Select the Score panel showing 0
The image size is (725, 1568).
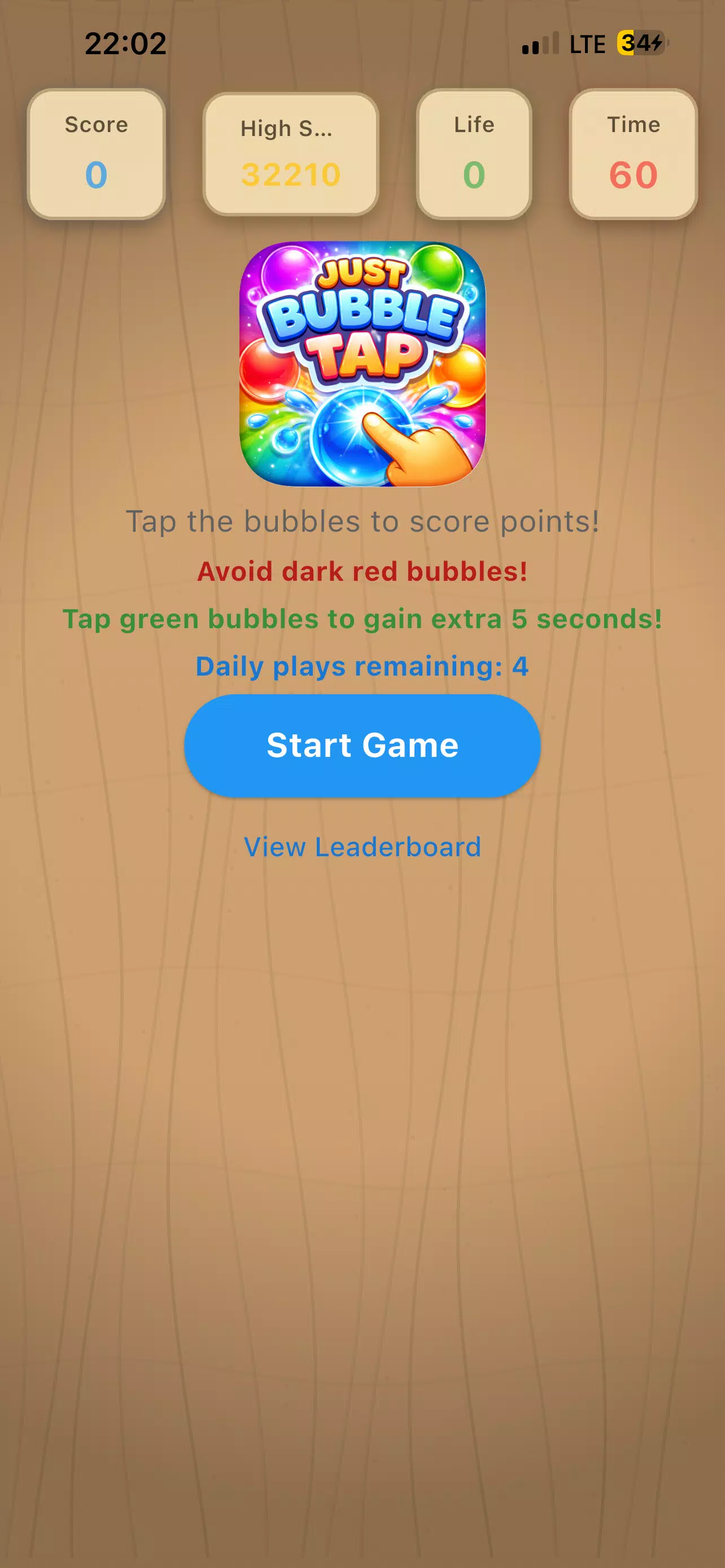tap(97, 151)
